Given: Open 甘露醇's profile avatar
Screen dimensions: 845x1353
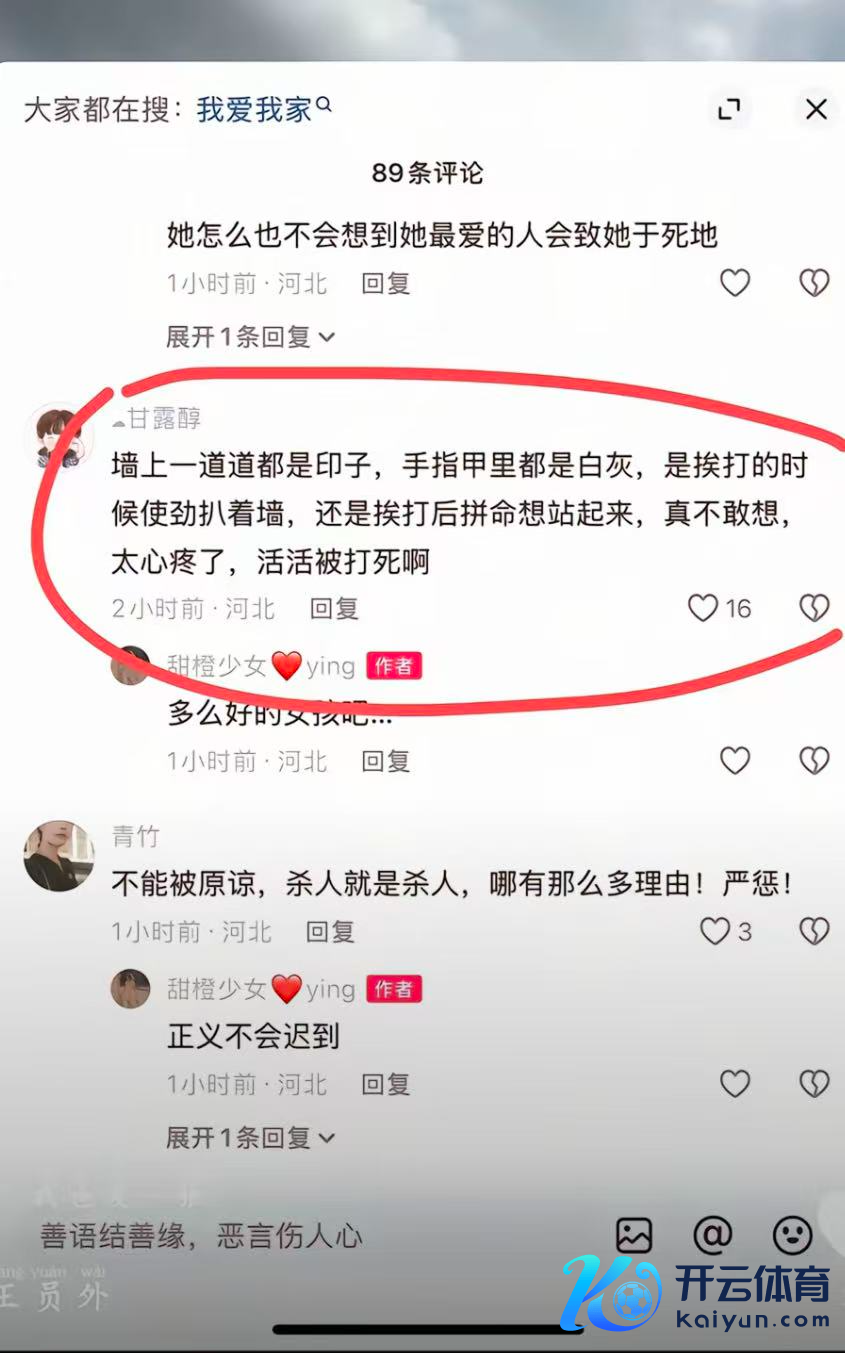Looking at the screenshot, I should [59, 436].
